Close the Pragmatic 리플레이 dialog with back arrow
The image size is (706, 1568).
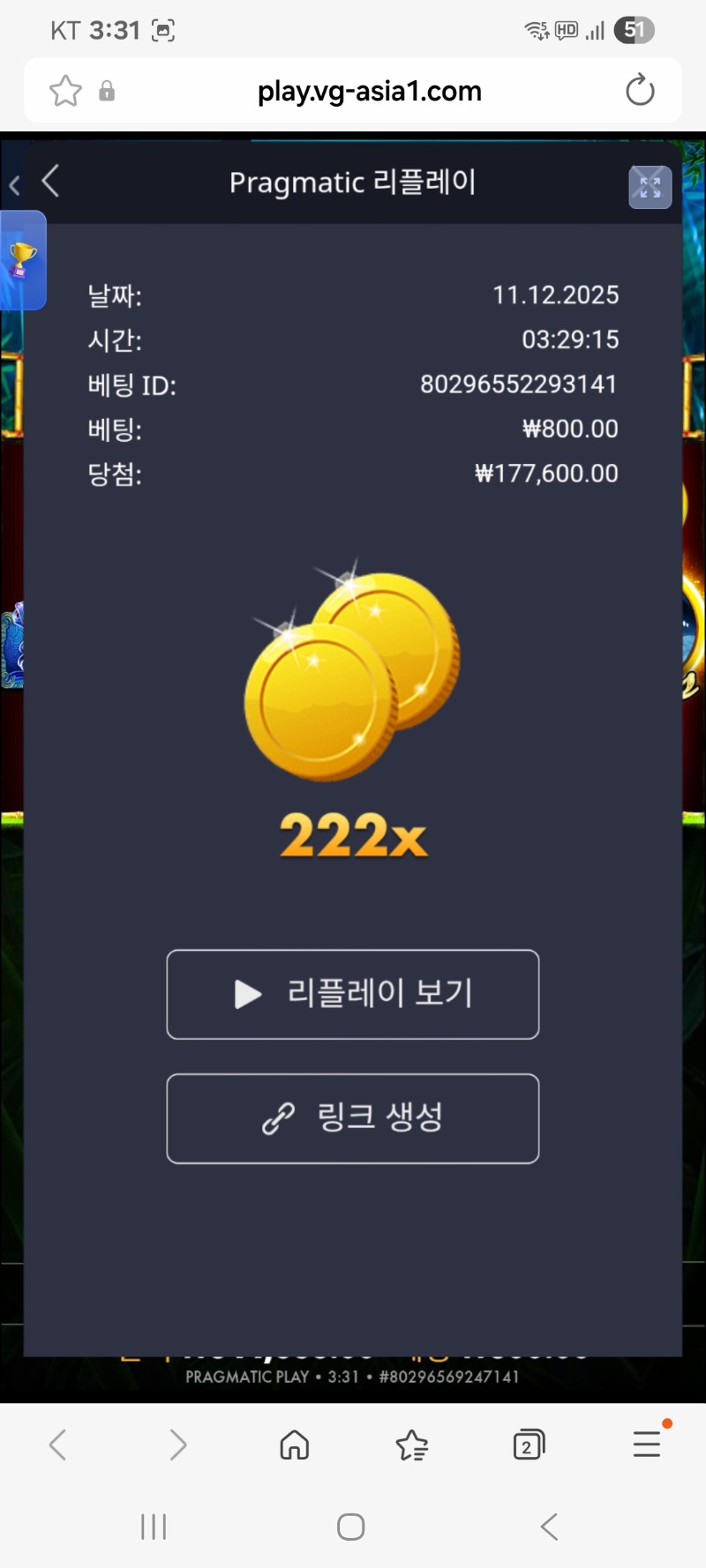[x=50, y=183]
